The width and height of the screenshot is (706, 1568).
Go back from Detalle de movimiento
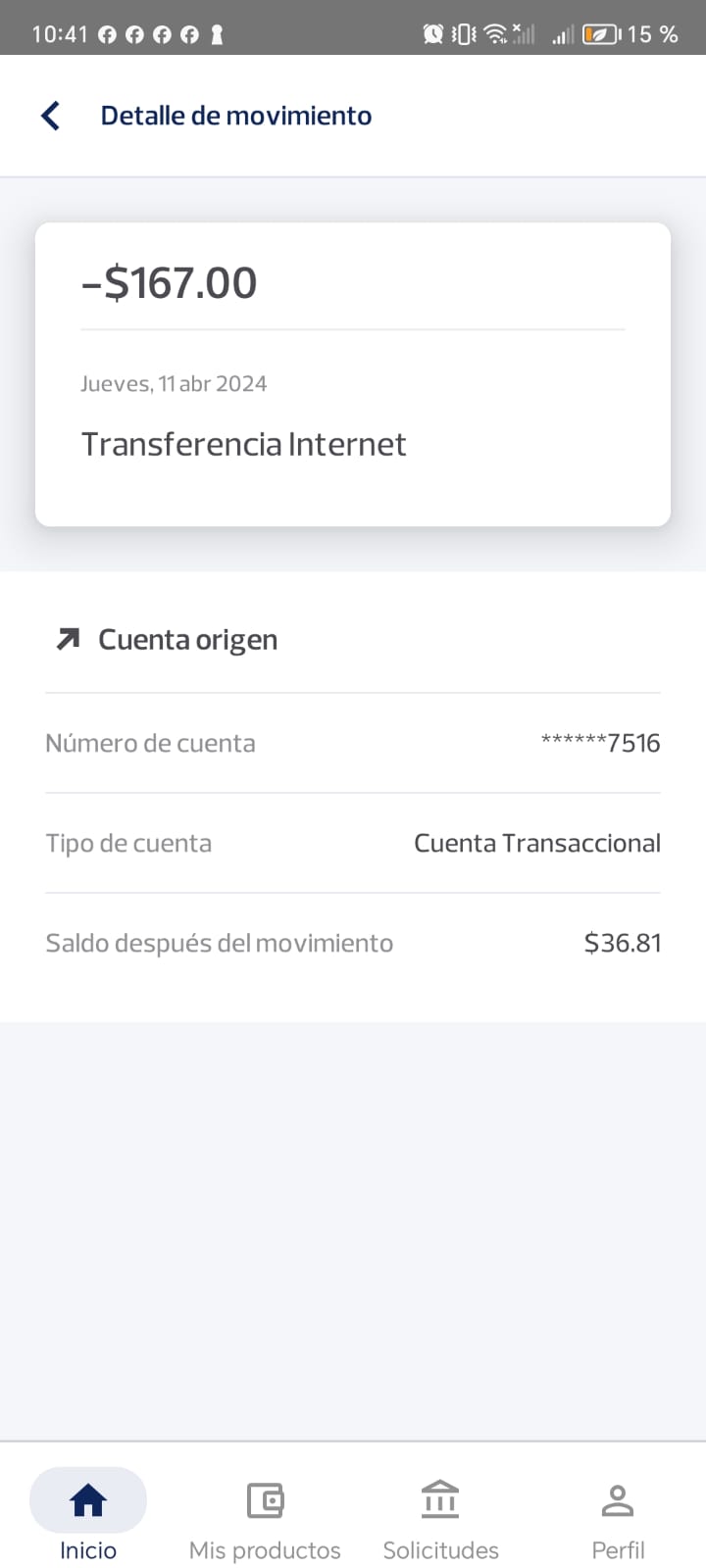[51, 116]
